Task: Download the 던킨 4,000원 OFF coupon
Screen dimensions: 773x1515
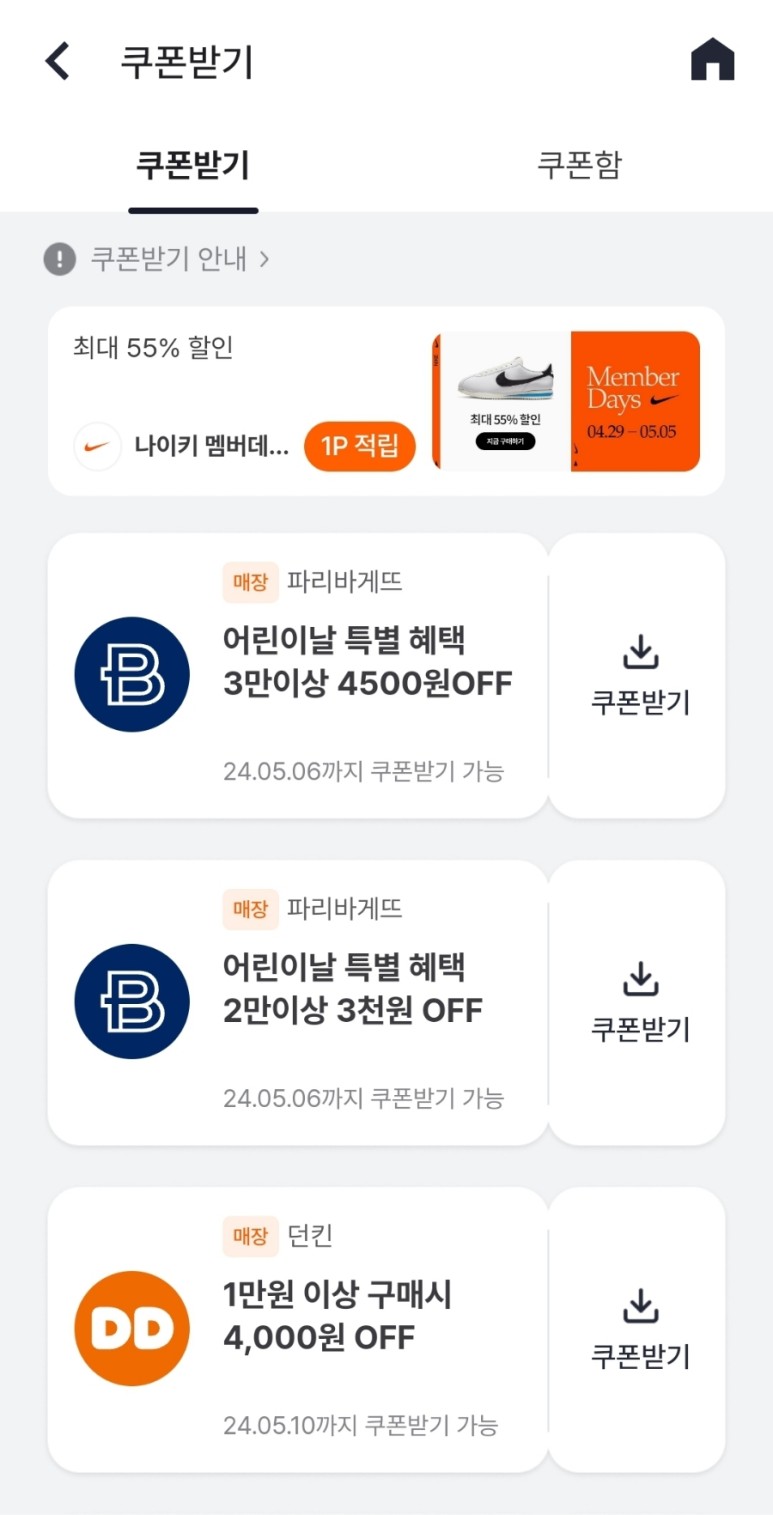Action: 640,1330
